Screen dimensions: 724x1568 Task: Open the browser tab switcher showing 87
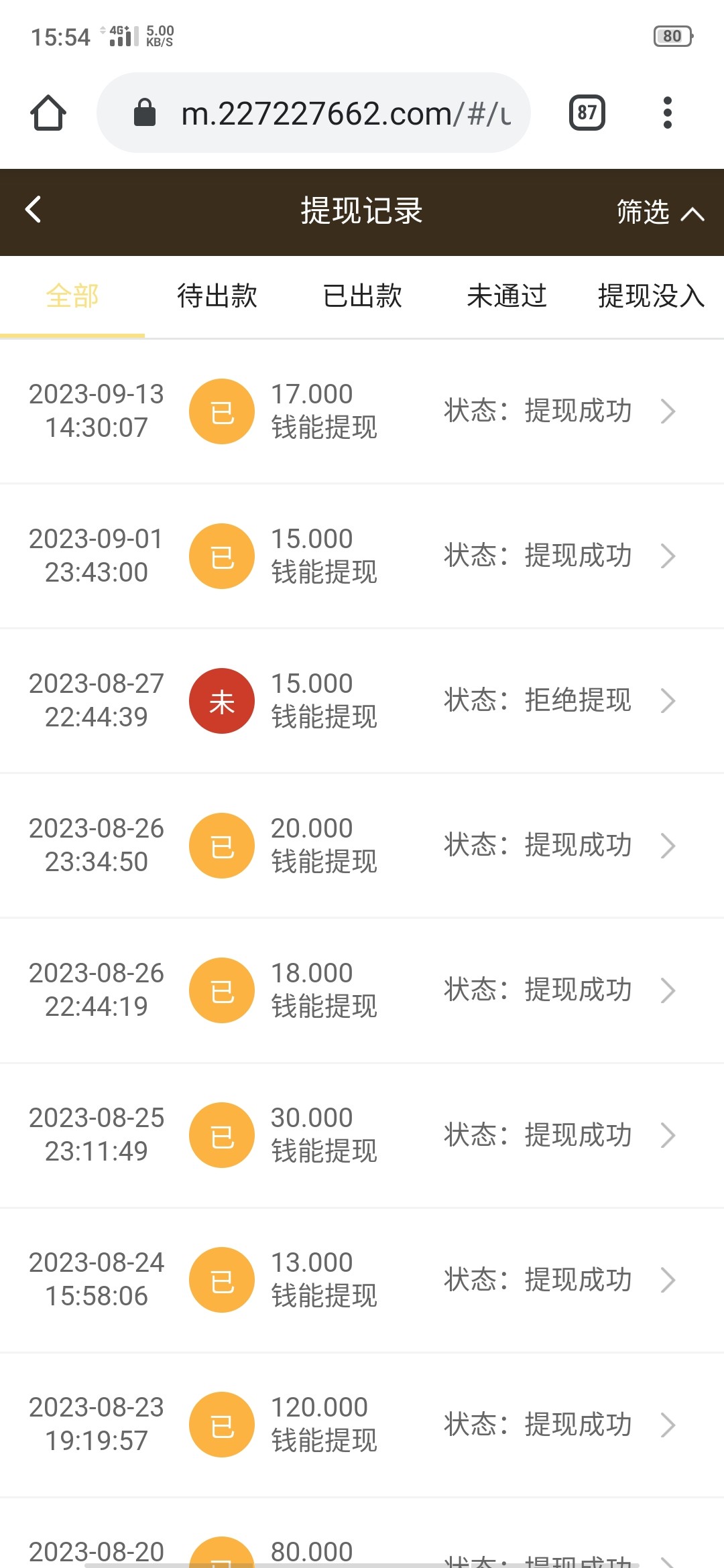pos(587,113)
